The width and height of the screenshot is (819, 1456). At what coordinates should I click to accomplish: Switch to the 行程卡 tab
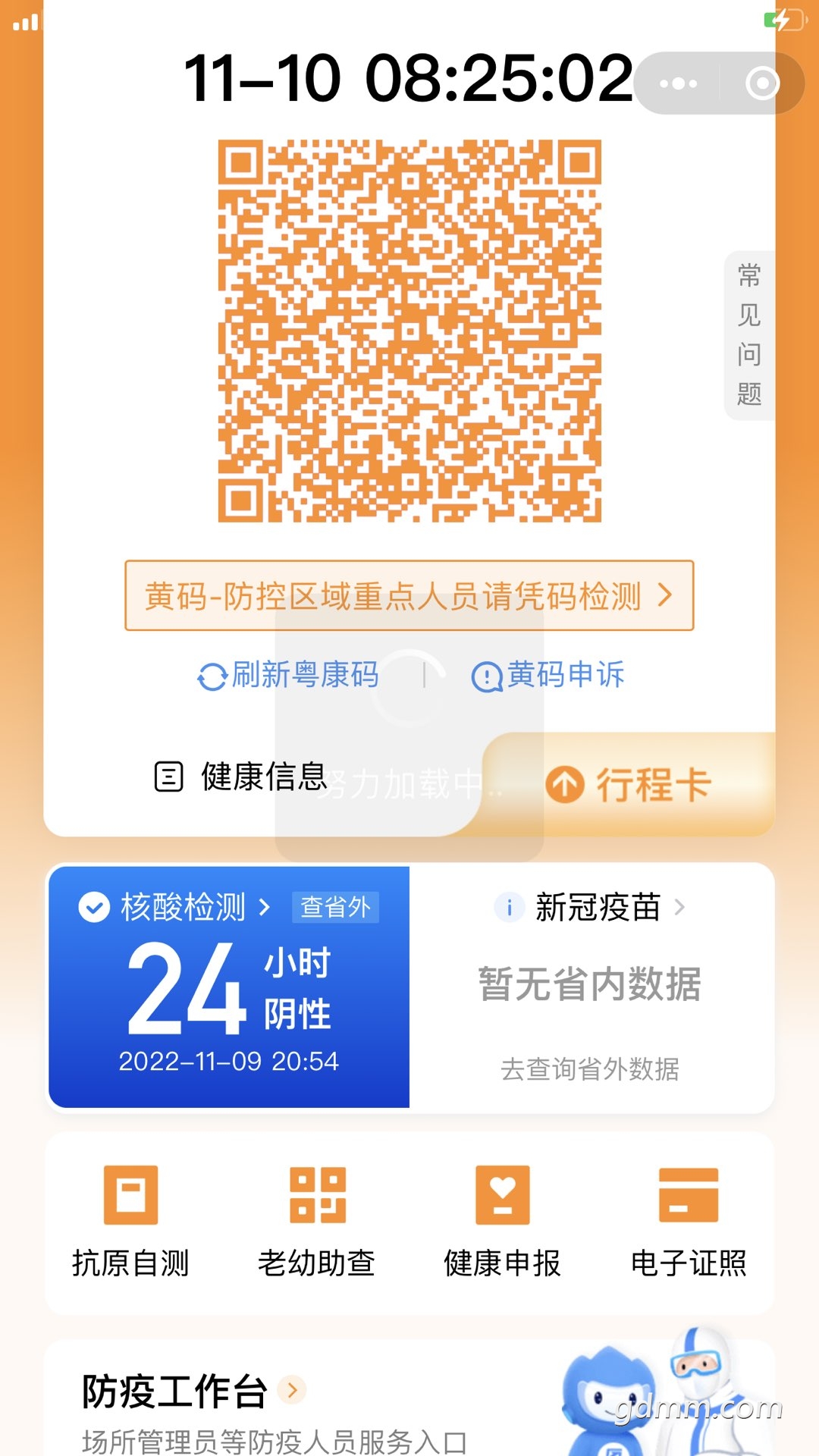point(629,784)
